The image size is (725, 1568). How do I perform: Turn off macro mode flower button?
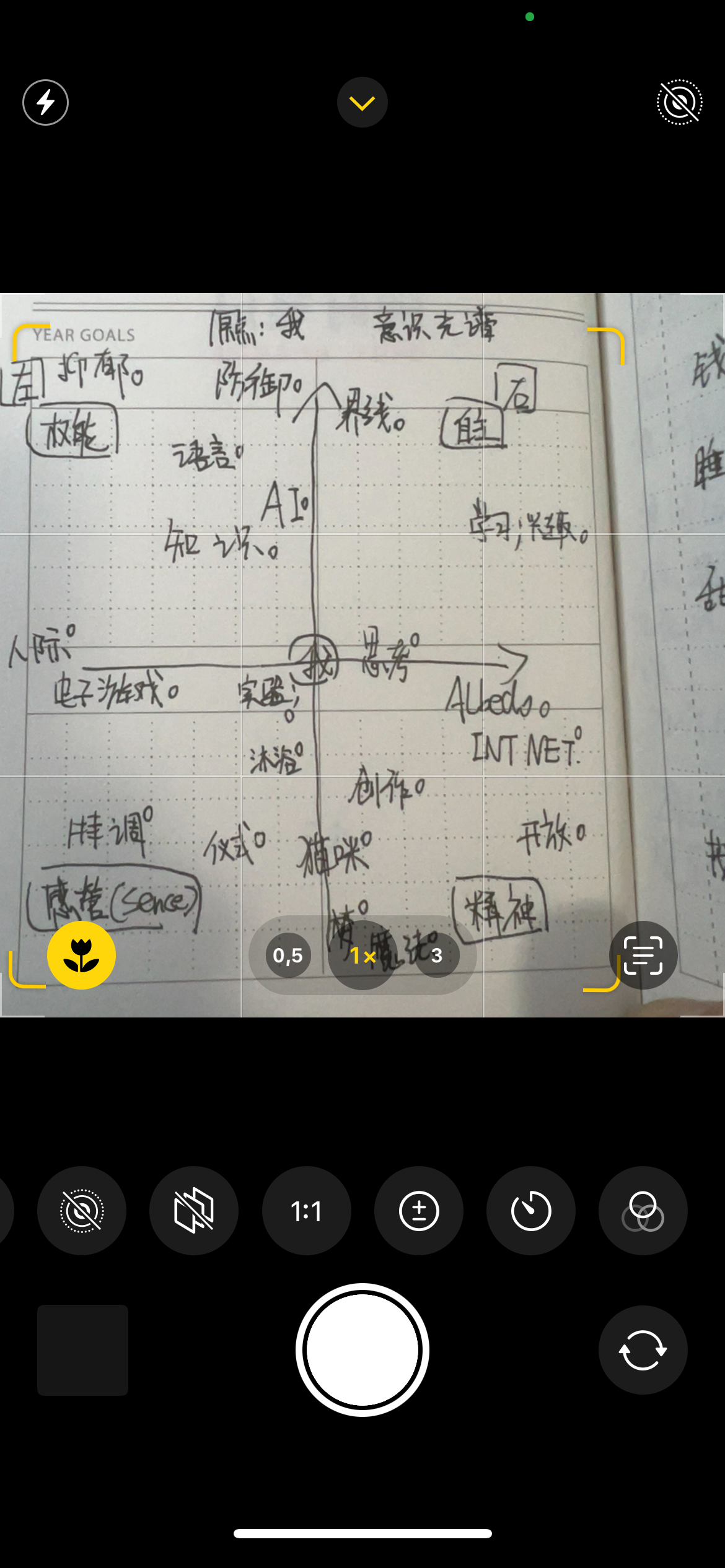81,955
